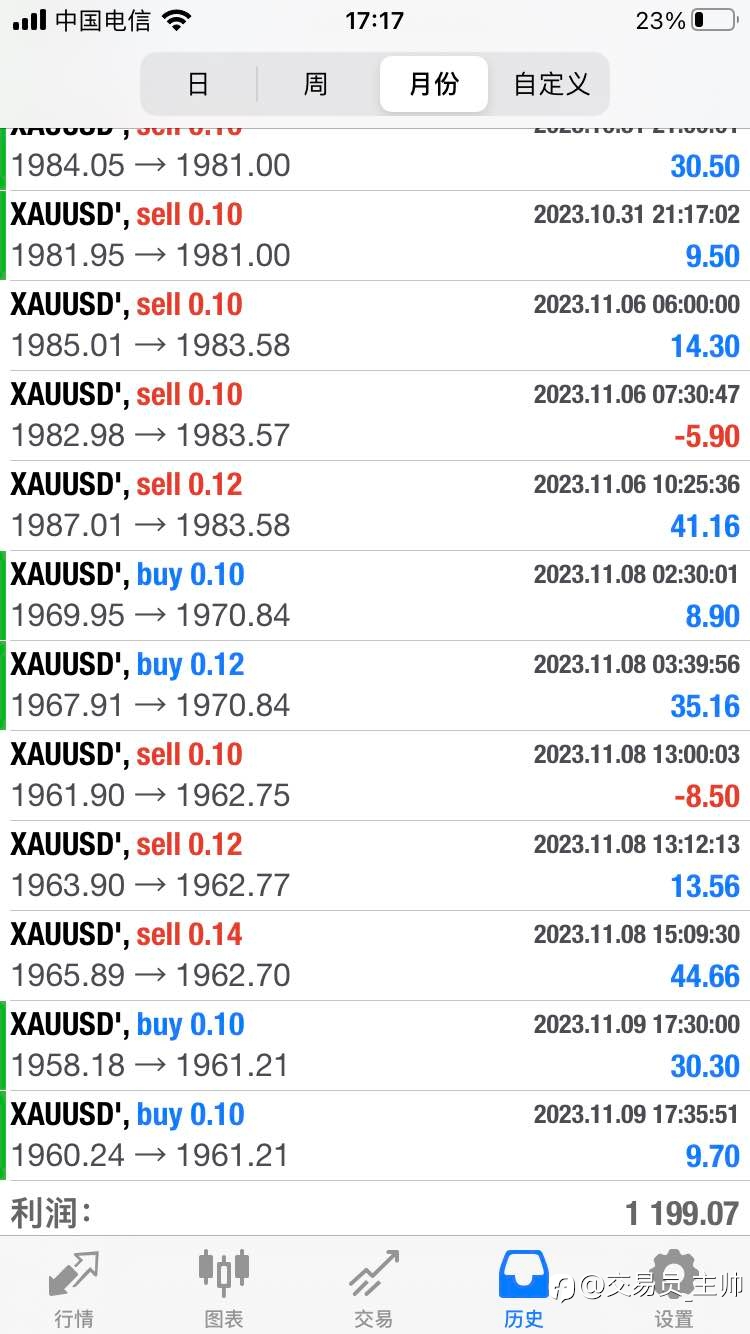Open the sell trade showing -8.50 loss
750x1334 pixels.
pyautogui.click(x=375, y=776)
